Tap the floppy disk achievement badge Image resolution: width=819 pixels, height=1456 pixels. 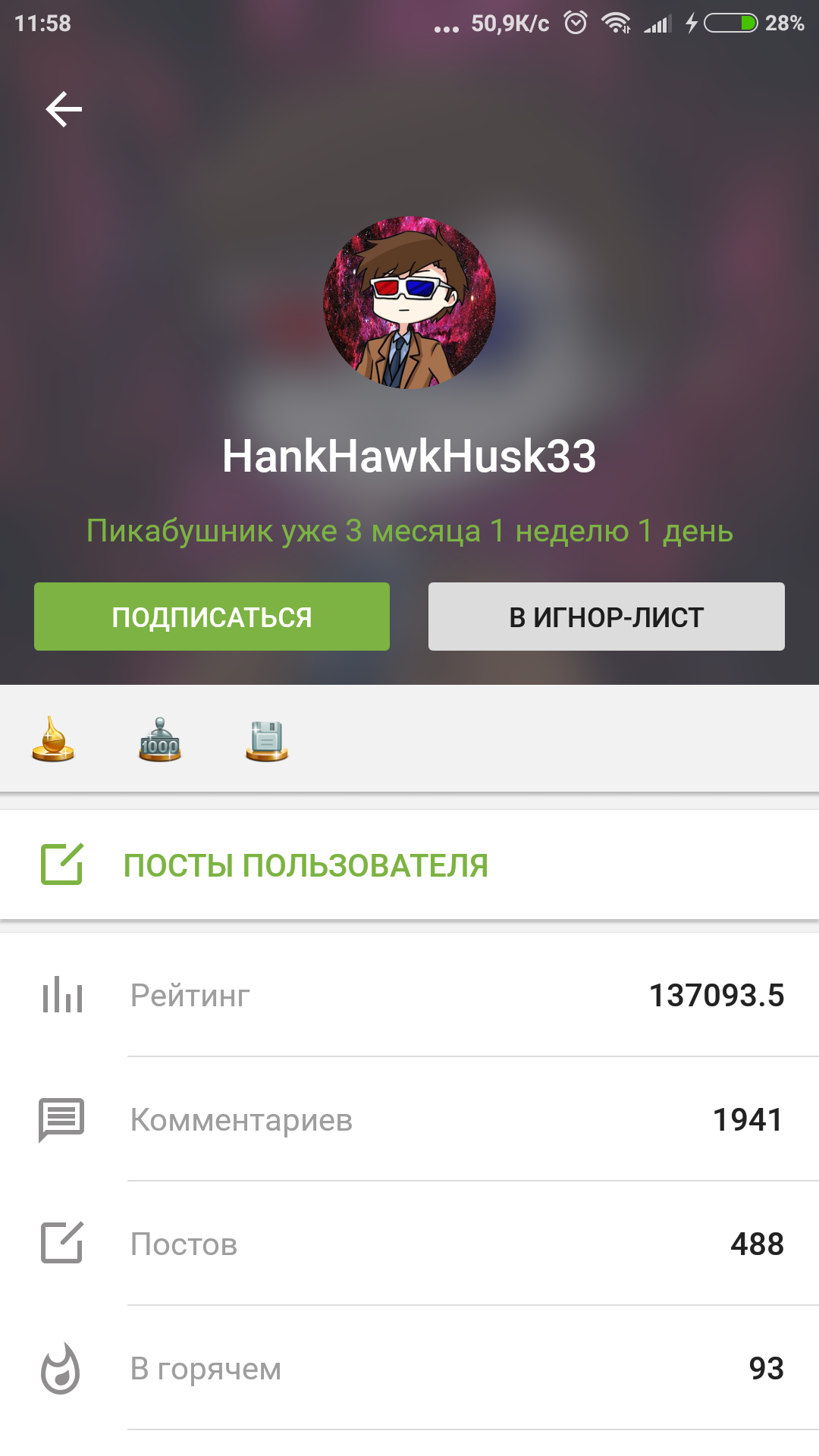tap(267, 741)
